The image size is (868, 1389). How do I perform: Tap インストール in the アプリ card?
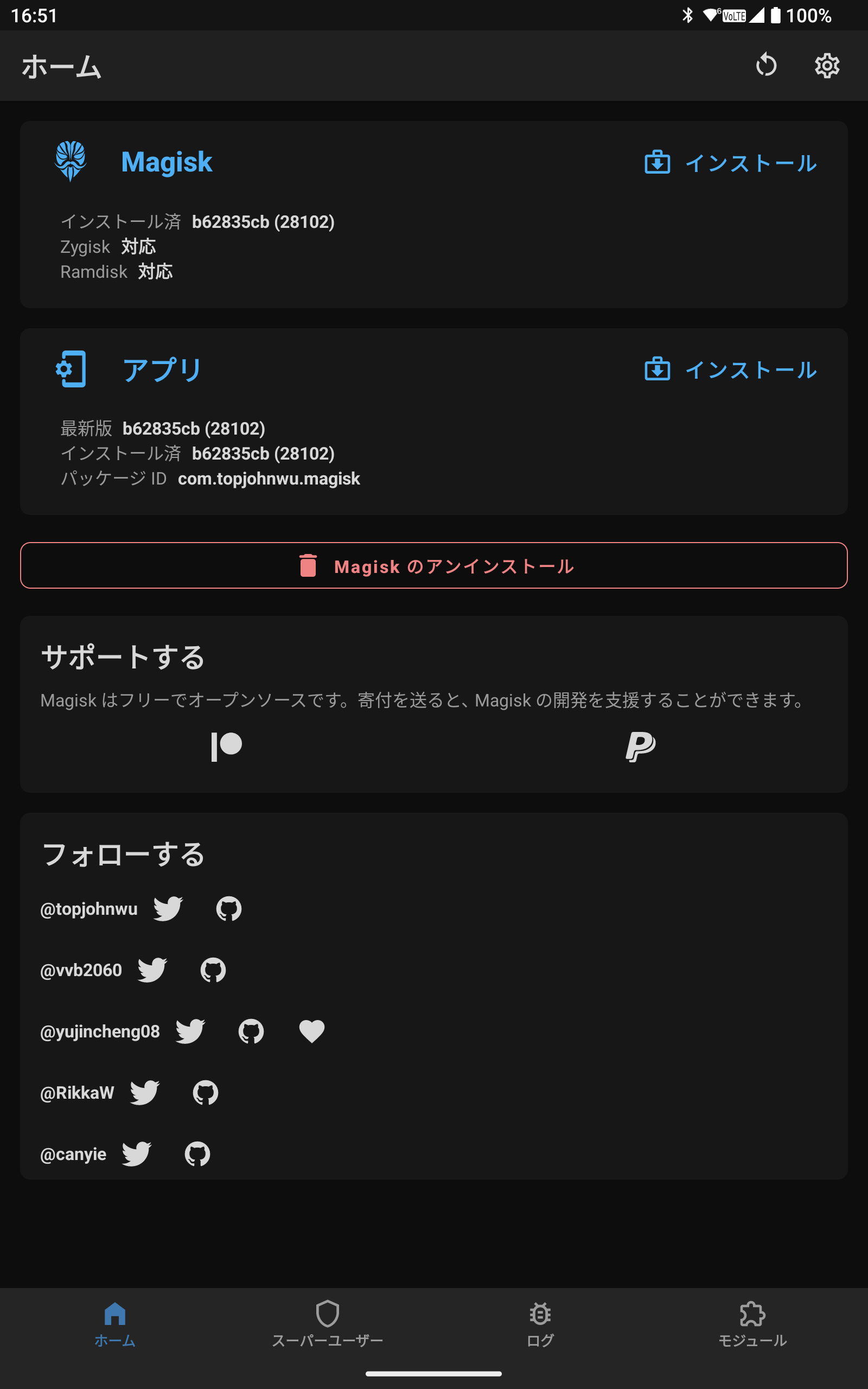(730, 369)
